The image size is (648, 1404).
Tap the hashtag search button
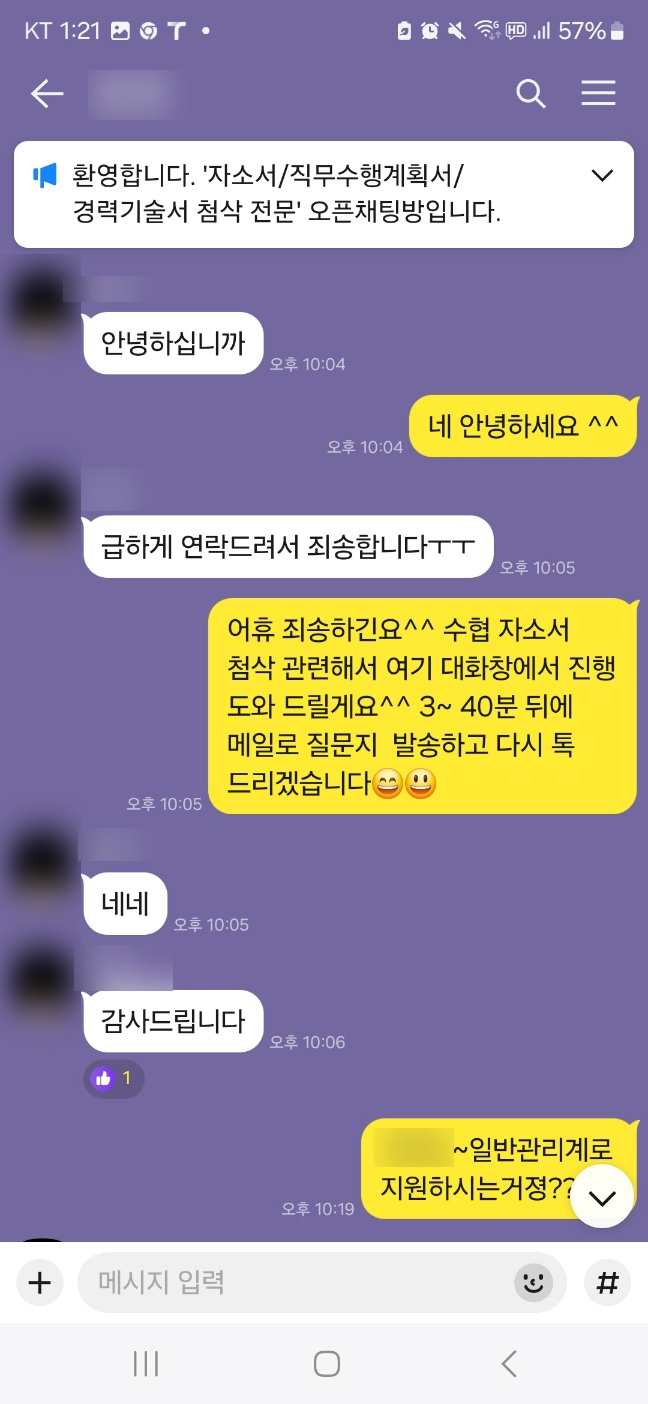tap(607, 1283)
